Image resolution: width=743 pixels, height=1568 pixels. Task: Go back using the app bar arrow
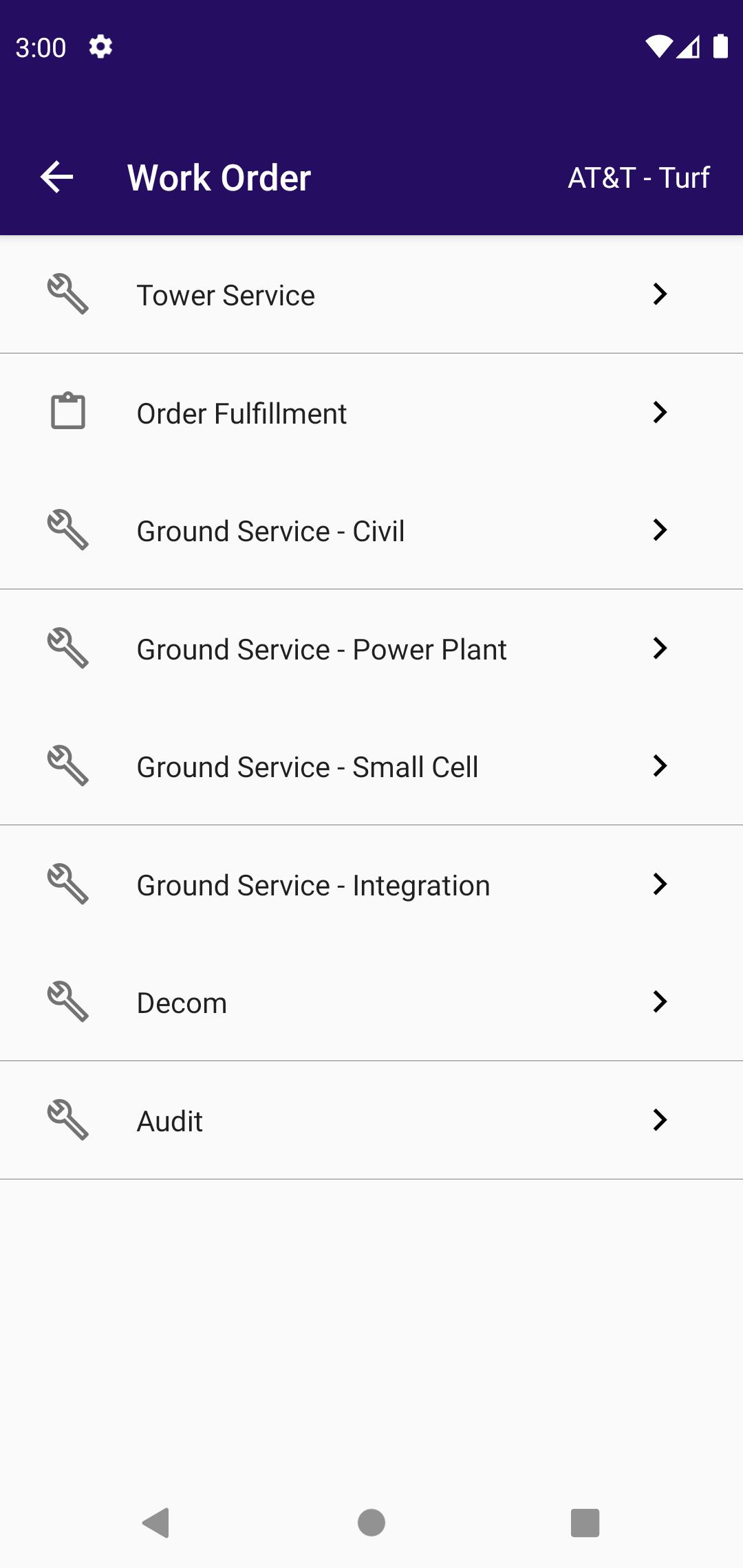click(56, 177)
